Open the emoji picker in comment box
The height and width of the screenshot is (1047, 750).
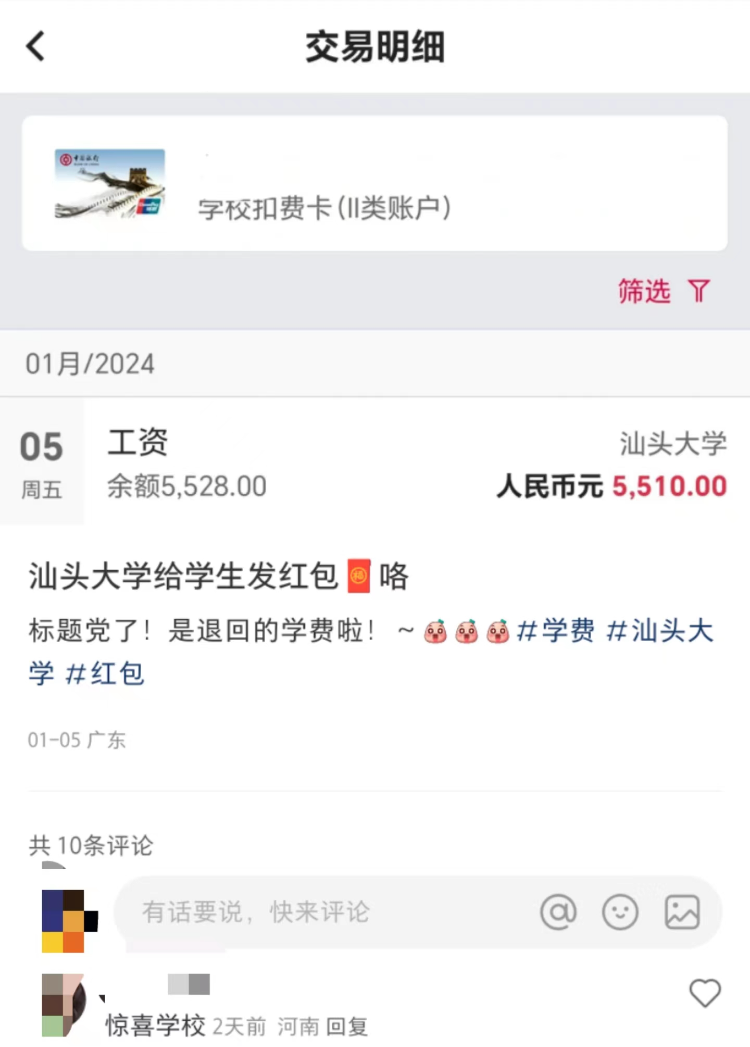point(620,912)
